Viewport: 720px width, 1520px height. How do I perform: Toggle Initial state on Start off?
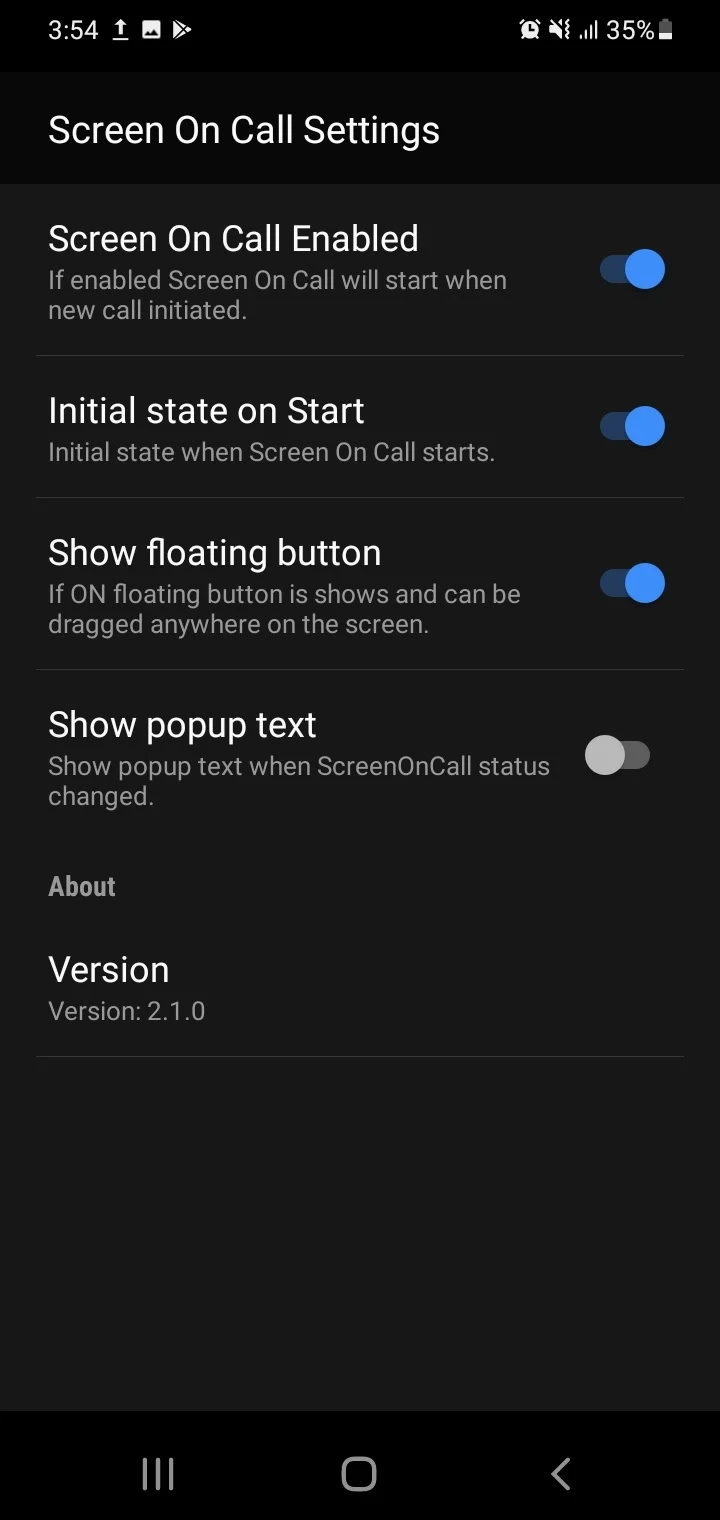632,426
